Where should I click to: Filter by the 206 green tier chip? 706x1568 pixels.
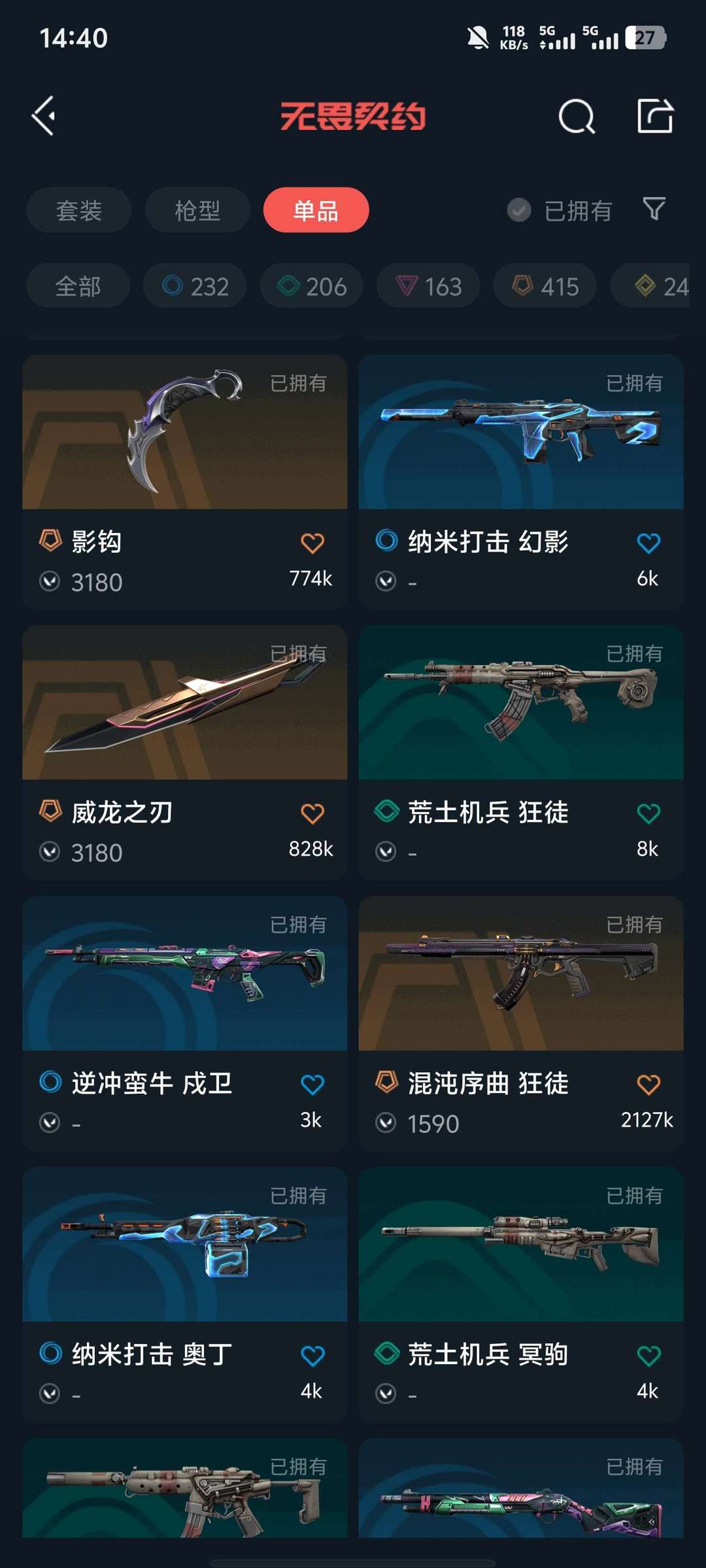pyautogui.click(x=311, y=286)
